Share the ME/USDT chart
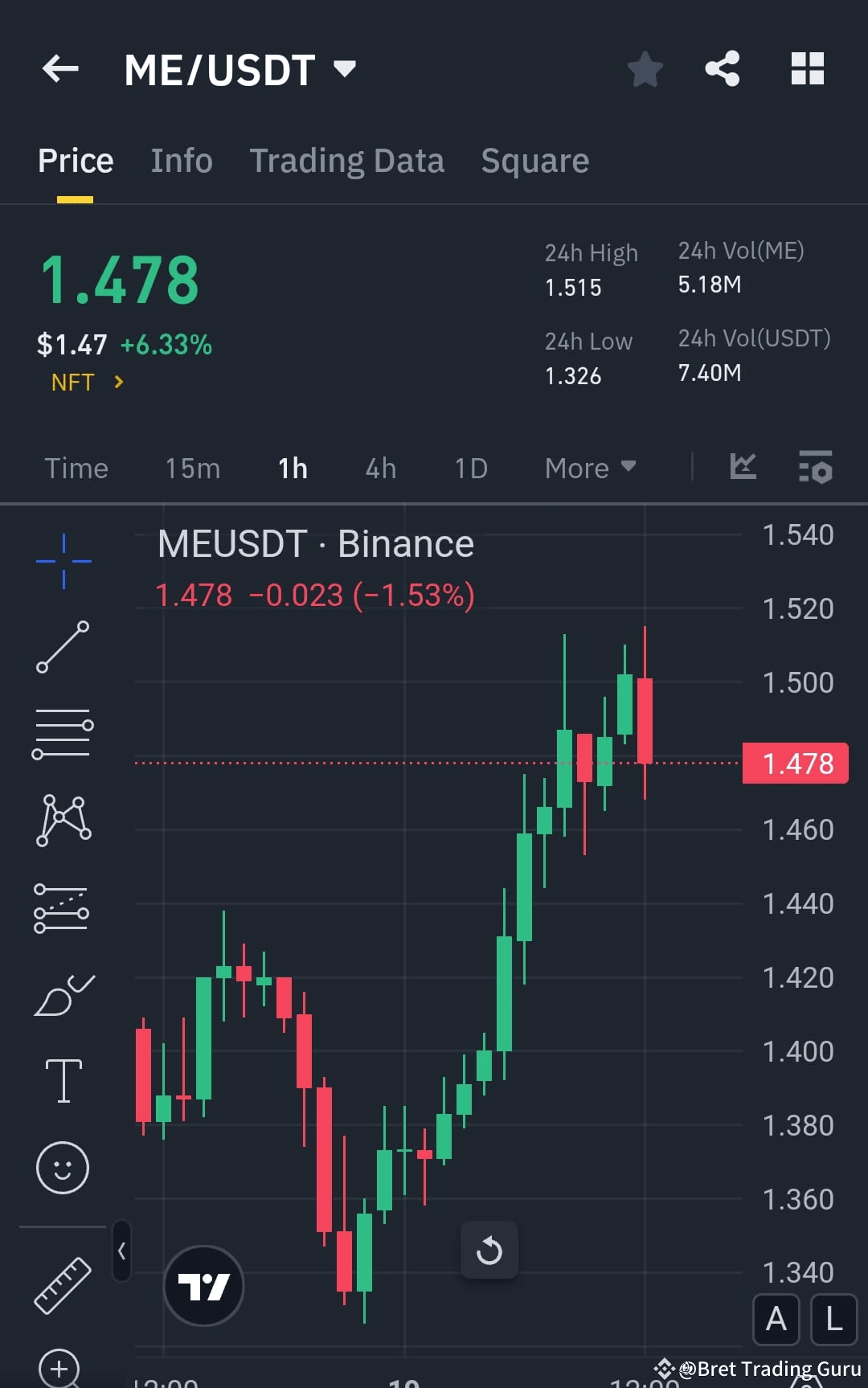 pyautogui.click(x=722, y=69)
